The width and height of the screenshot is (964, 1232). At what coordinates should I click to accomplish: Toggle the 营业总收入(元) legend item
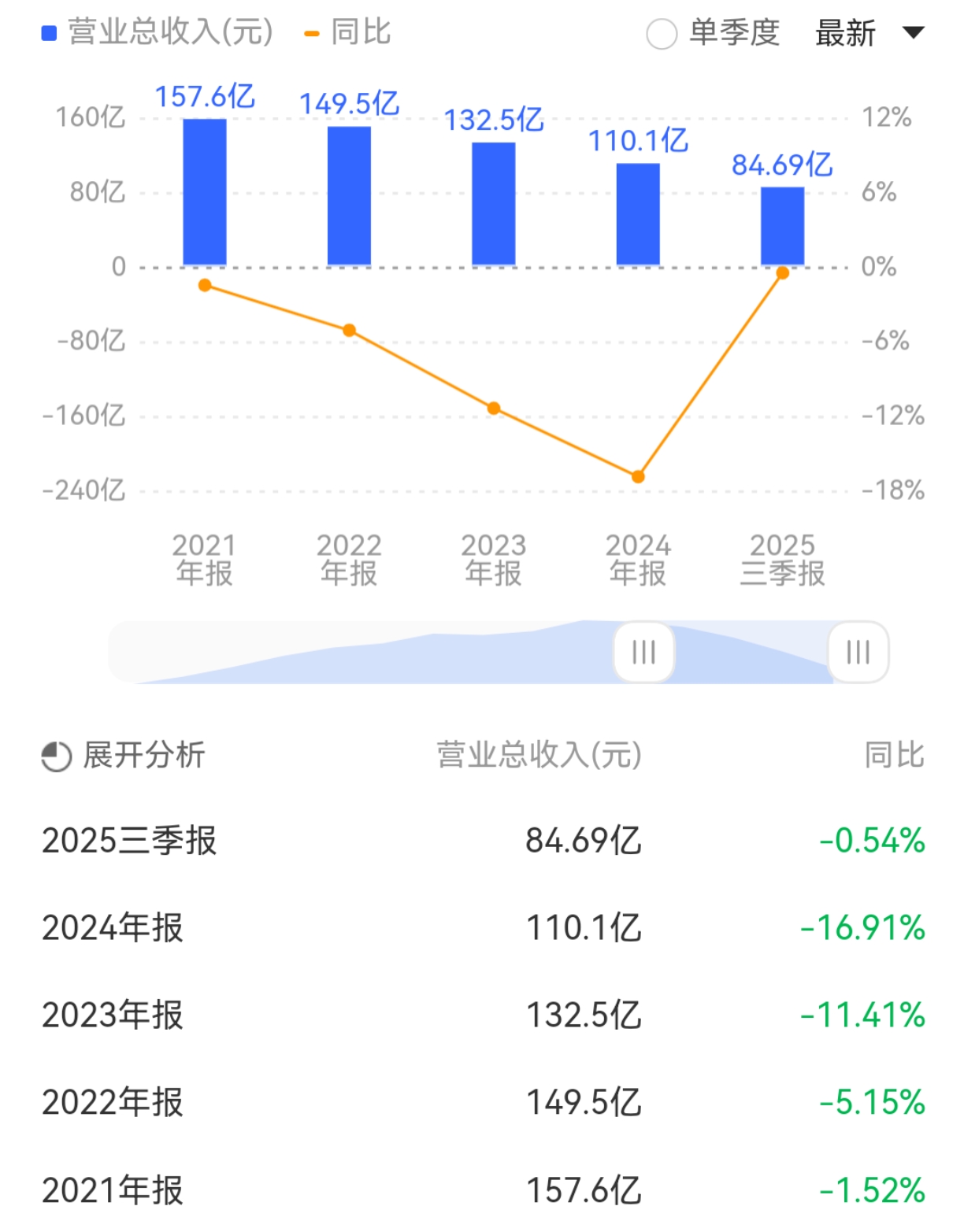(x=158, y=33)
